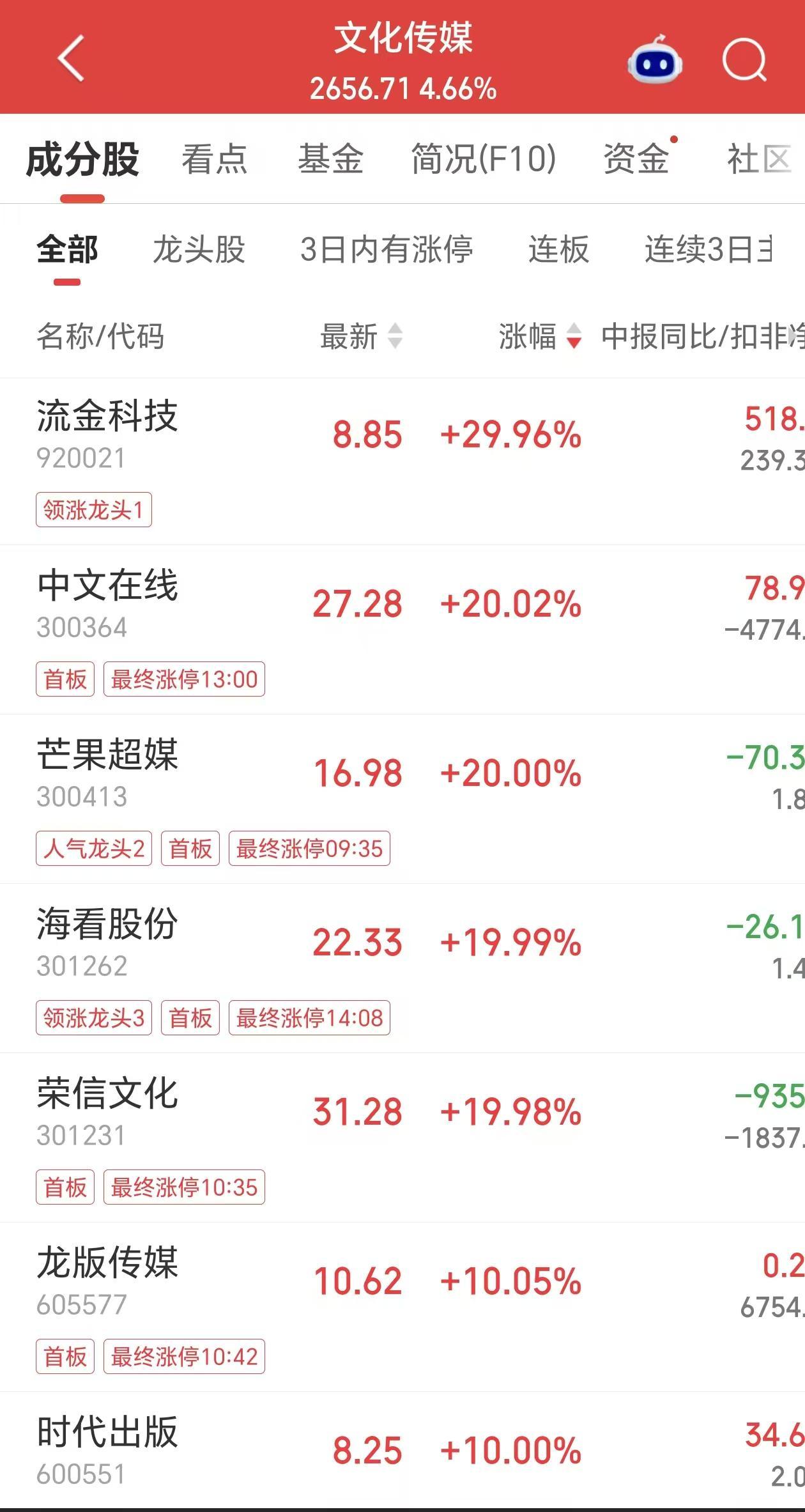The height and width of the screenshot is (1512, 805).
Task: Open stock 流金科技 920021
Action: 402,461
